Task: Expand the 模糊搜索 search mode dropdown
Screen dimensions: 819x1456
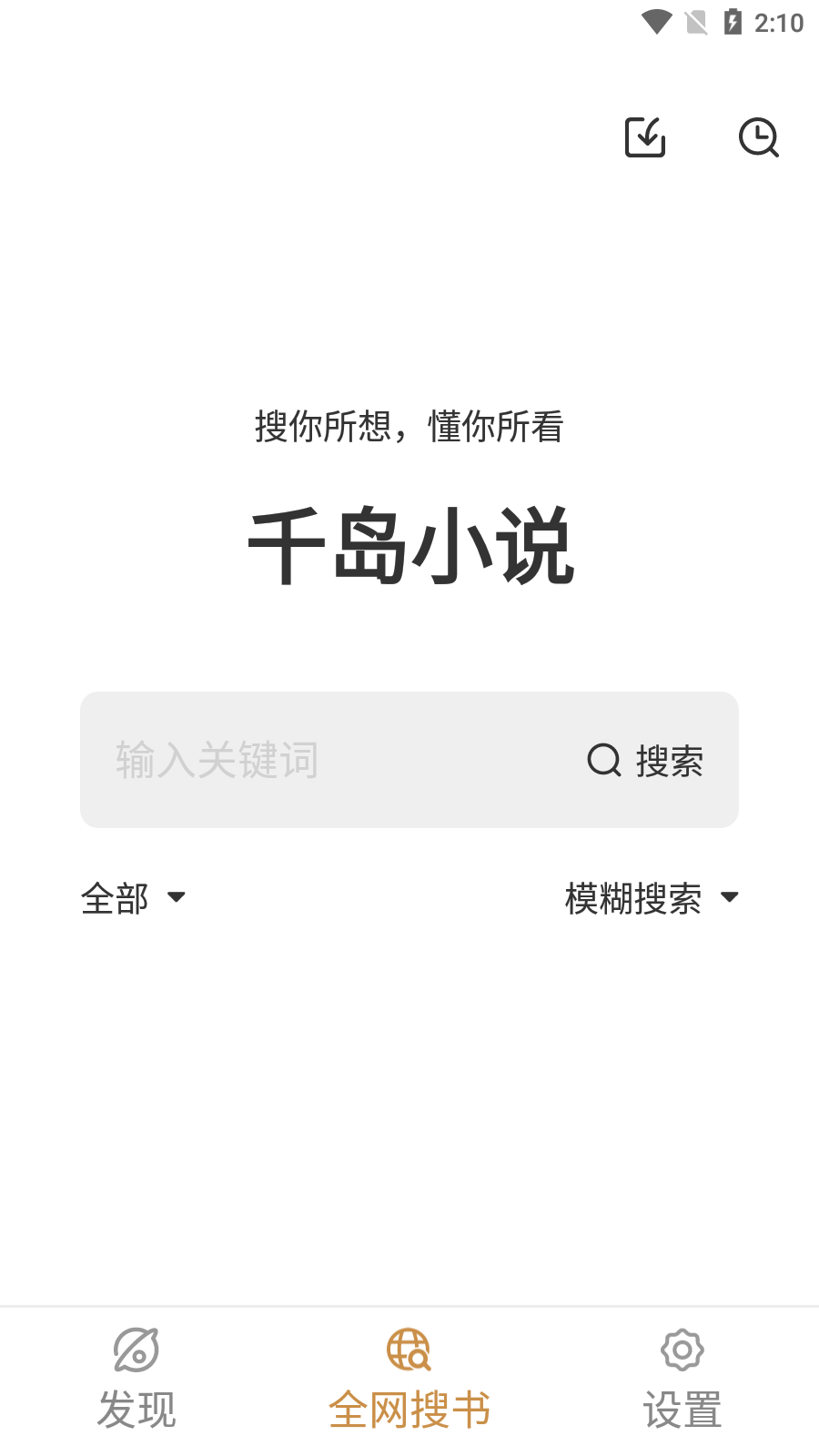Action: (x=652, y=898)
